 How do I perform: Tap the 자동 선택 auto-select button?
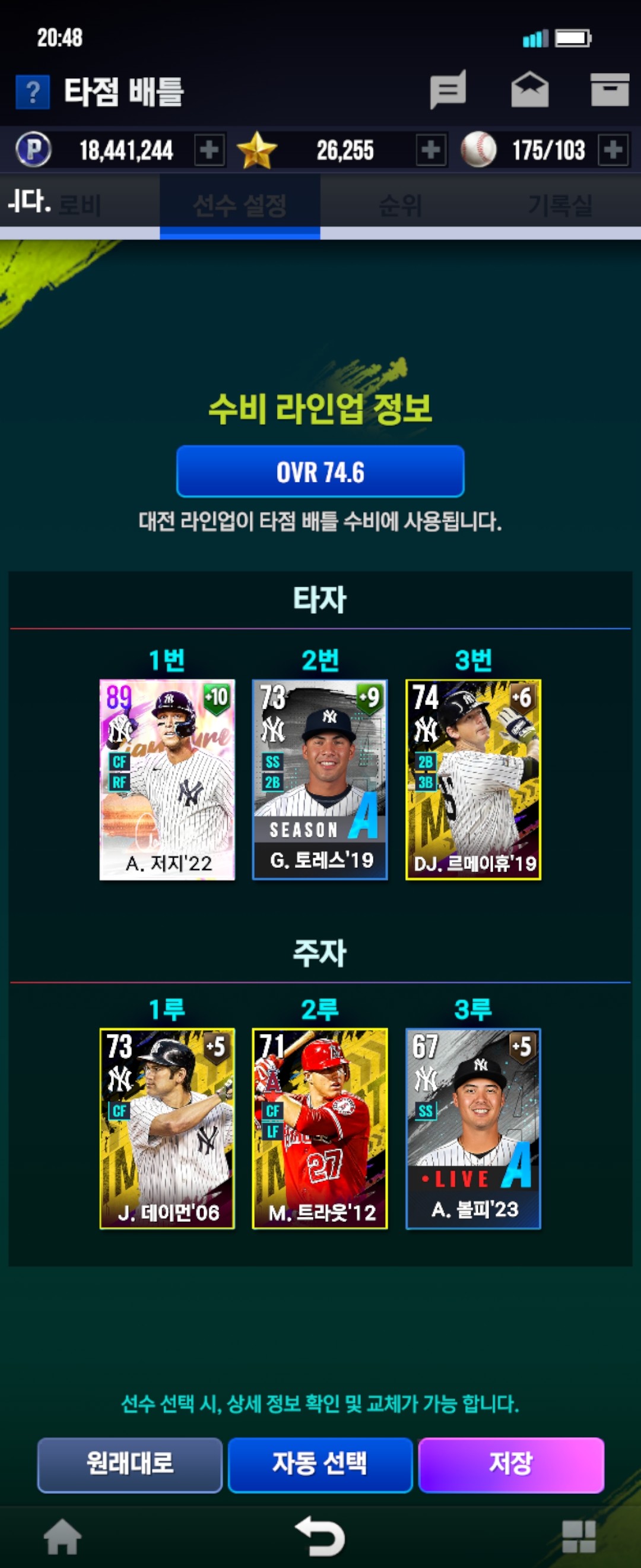(x=320, y=1465)
